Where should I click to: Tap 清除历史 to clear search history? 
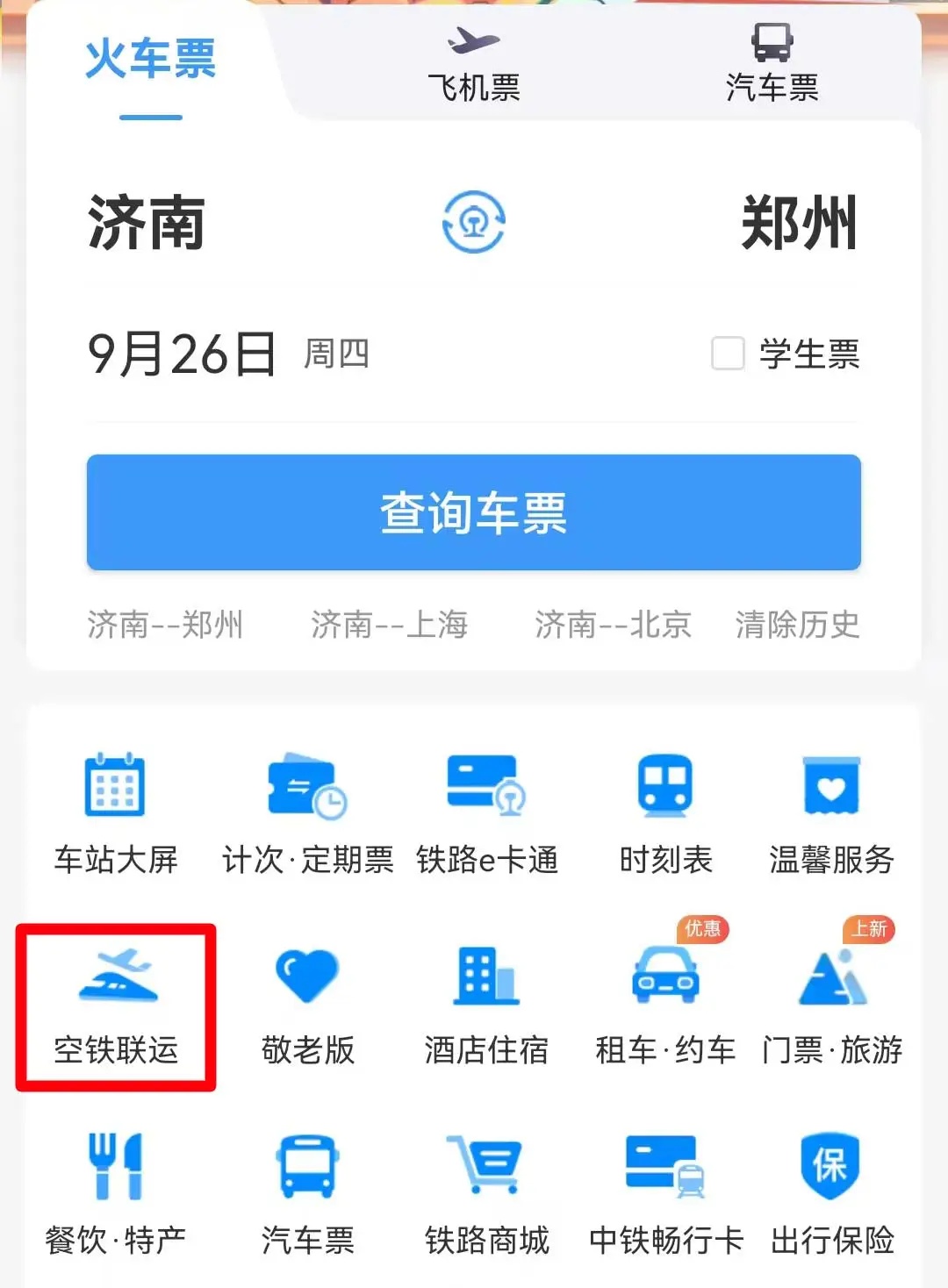(797, 624)
